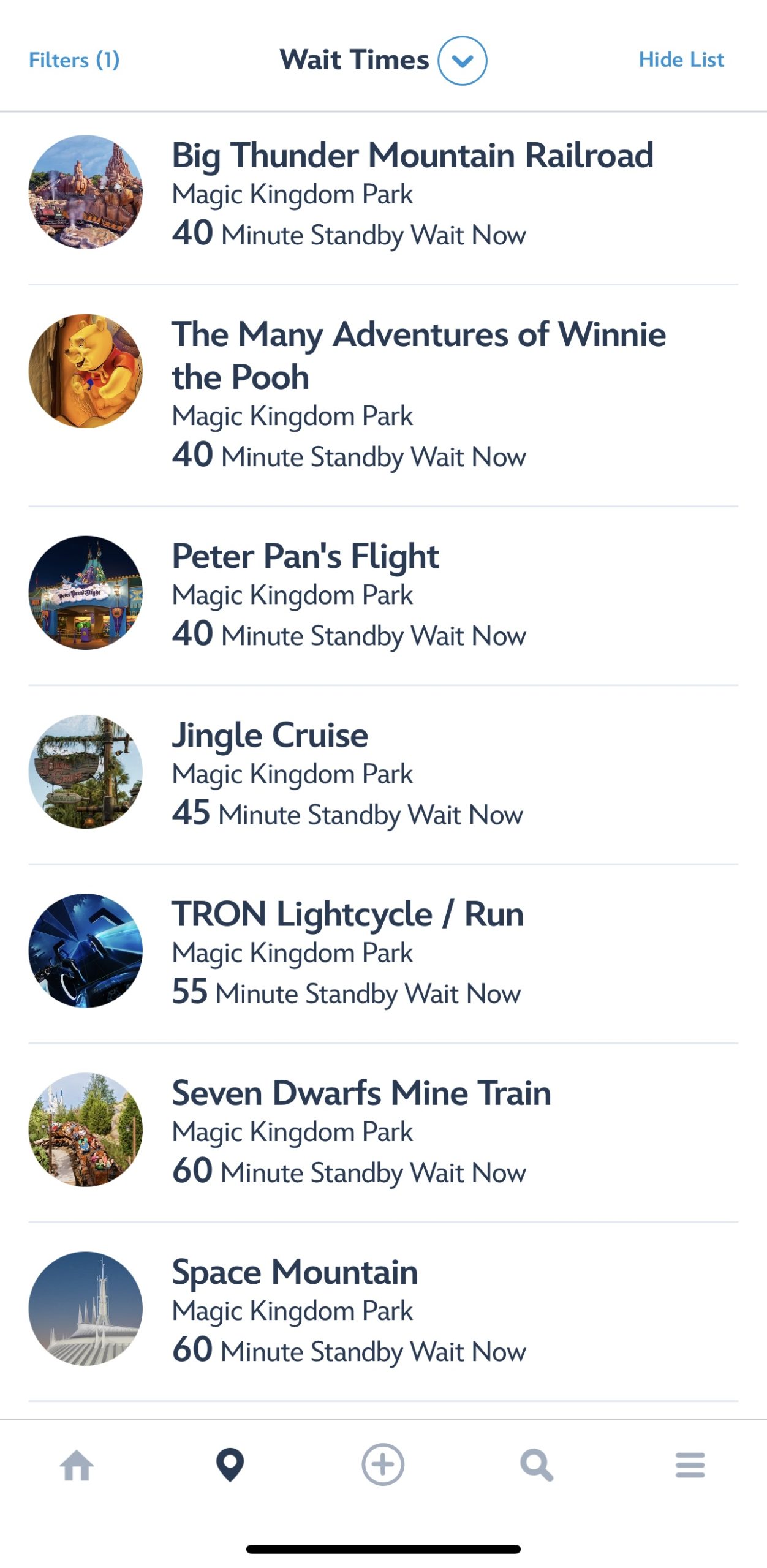View TRON Lightcycle / Run details
This screenshot has height=1568, width=767.
click(x=347, y=914)
